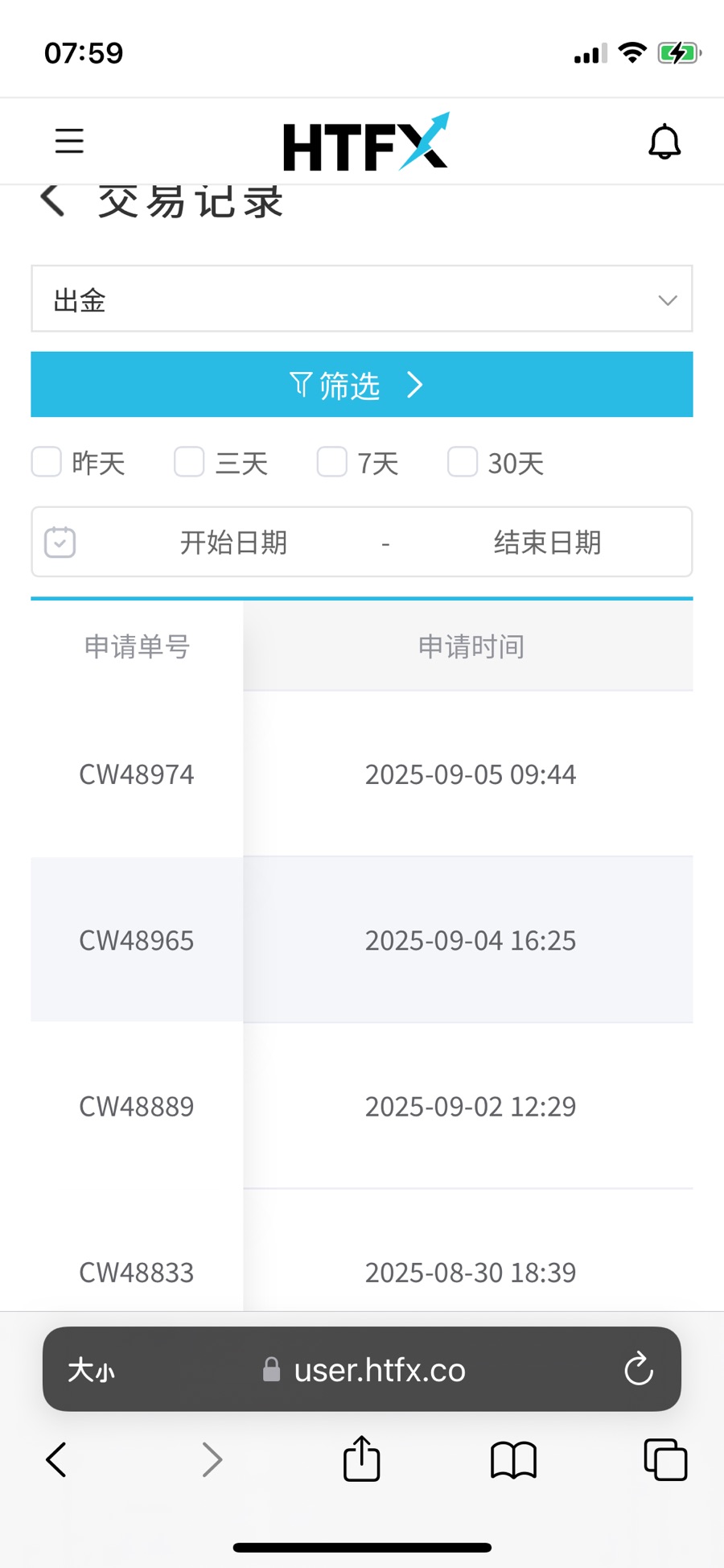Choose the 结束日期 end date

click(547, 543)
